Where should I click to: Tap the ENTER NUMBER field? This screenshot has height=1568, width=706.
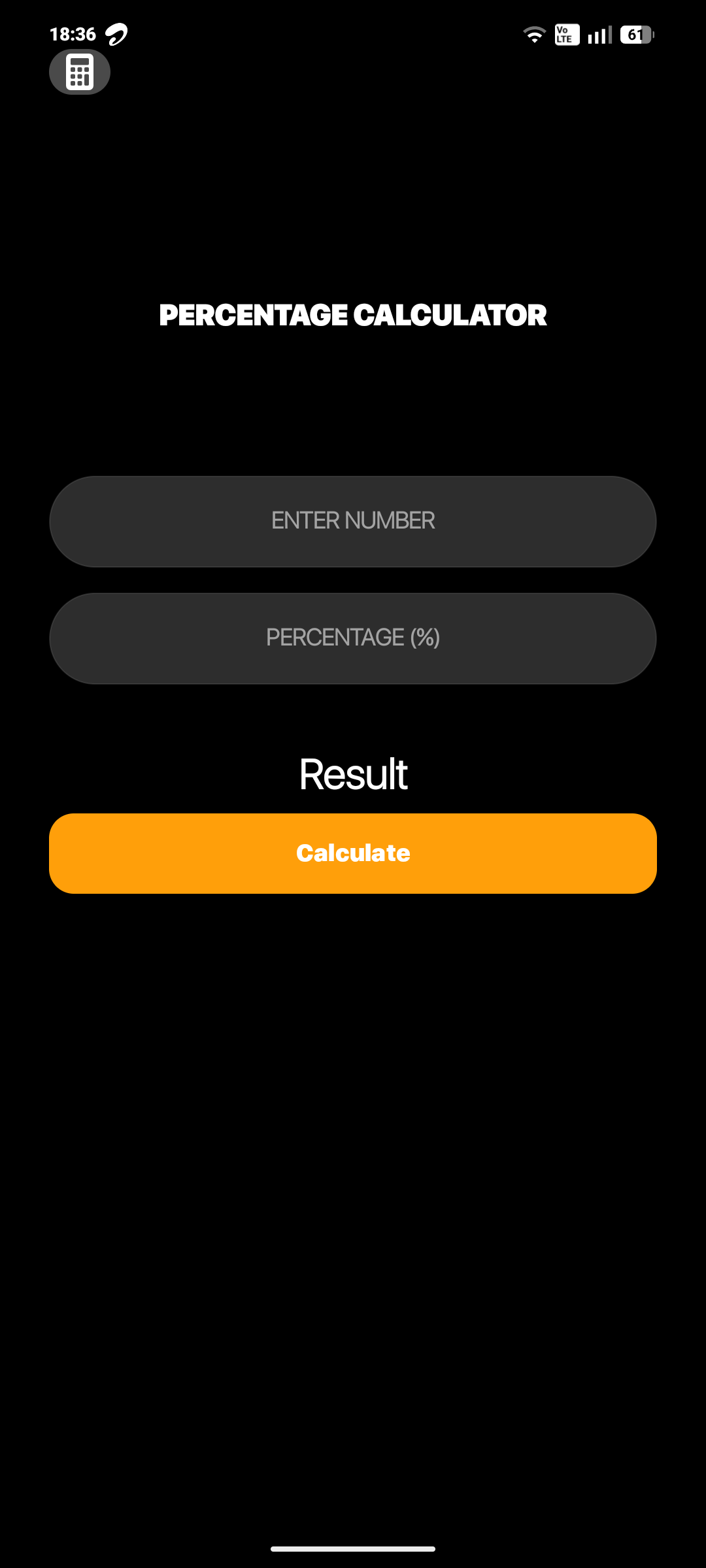pos(353,521)
